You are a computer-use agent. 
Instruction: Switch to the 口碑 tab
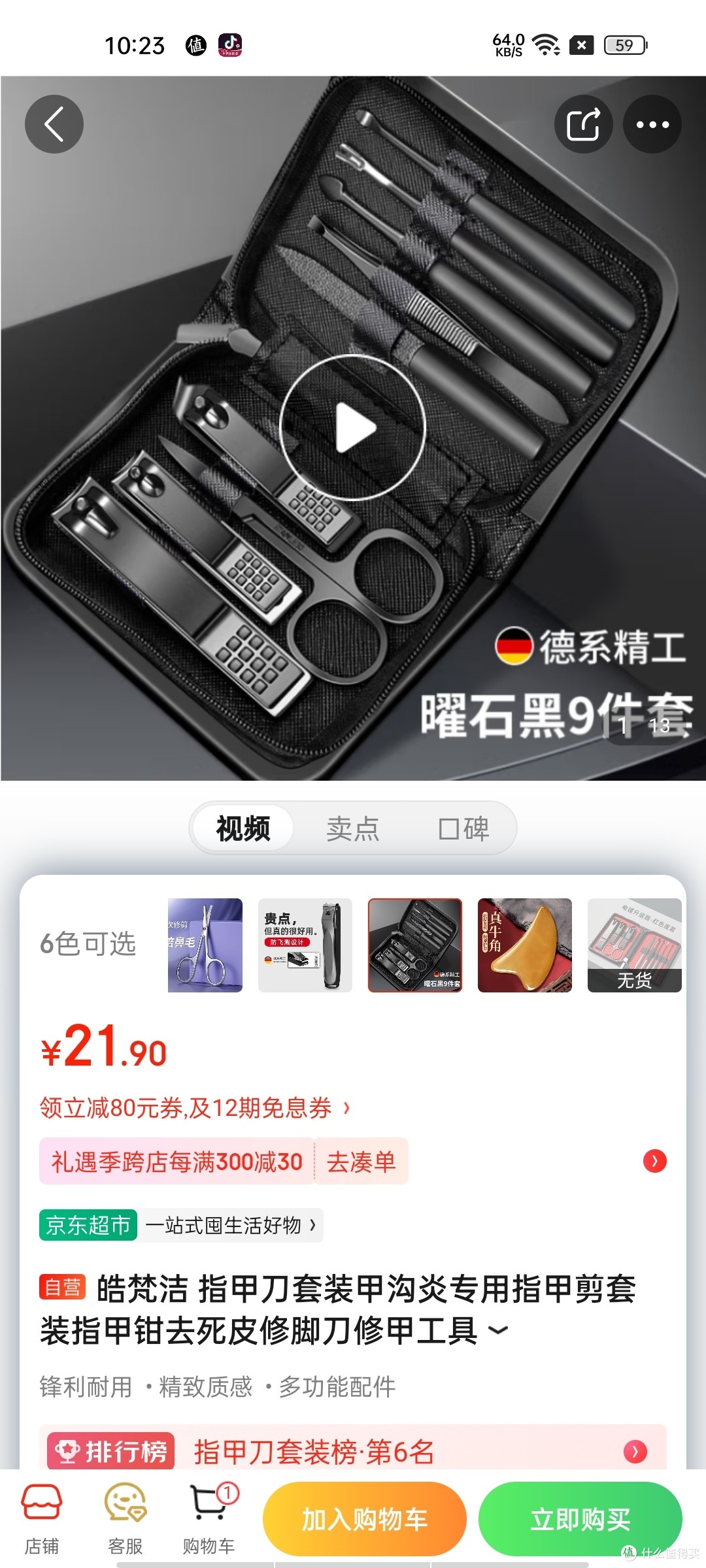pyautogui.click(x=463, y=828)
